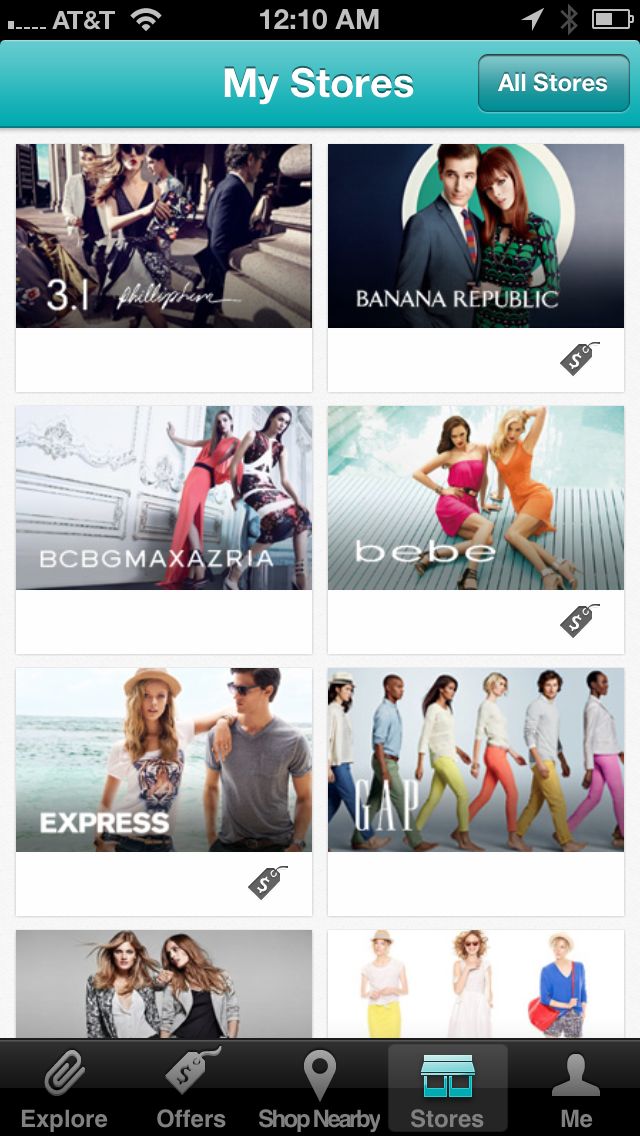Select the Stores tab
The image size is (640, 1136).
coord(447,1090)
